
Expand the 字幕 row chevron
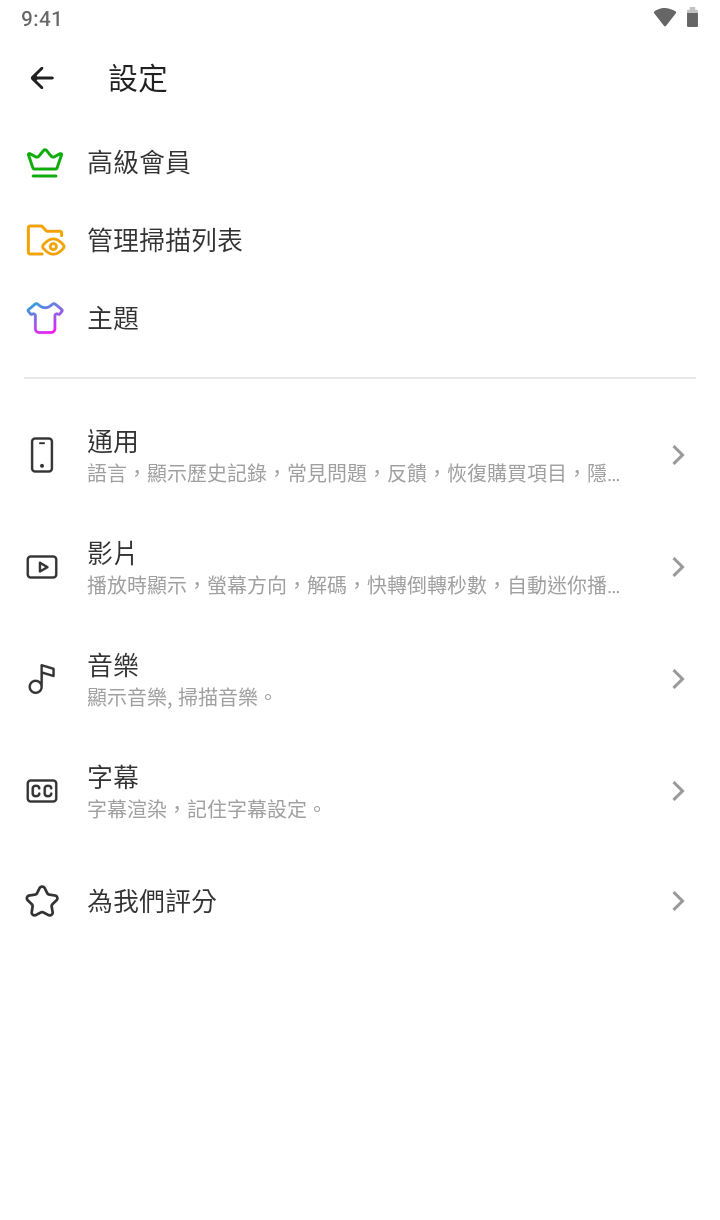pos(678,791)
